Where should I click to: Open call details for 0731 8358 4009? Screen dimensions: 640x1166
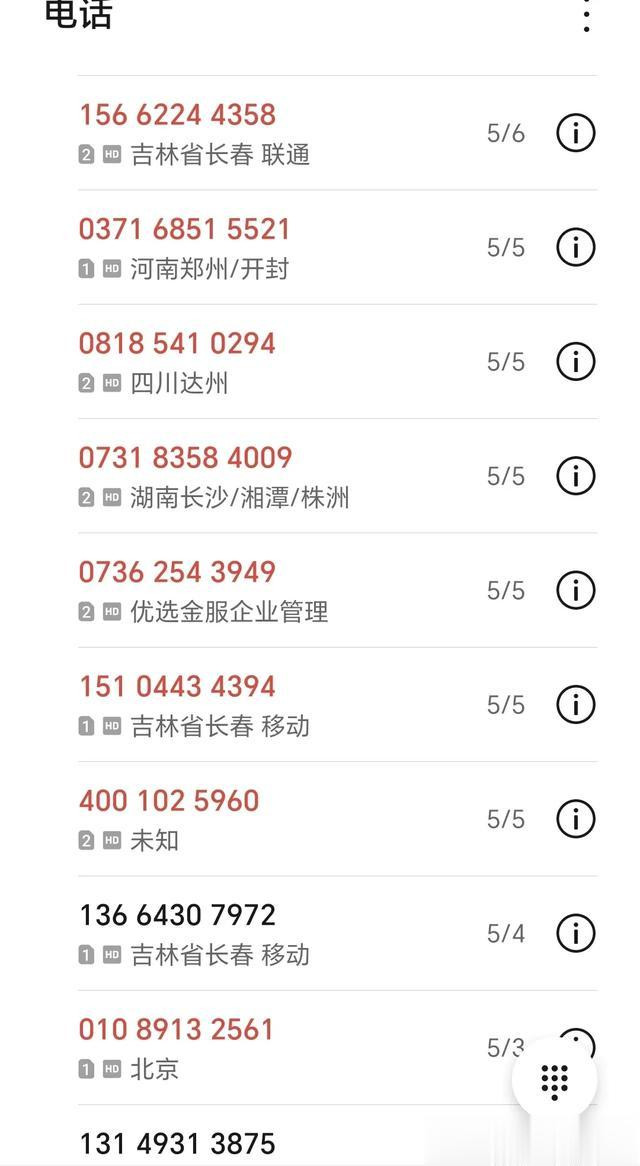tap(576, 476)
